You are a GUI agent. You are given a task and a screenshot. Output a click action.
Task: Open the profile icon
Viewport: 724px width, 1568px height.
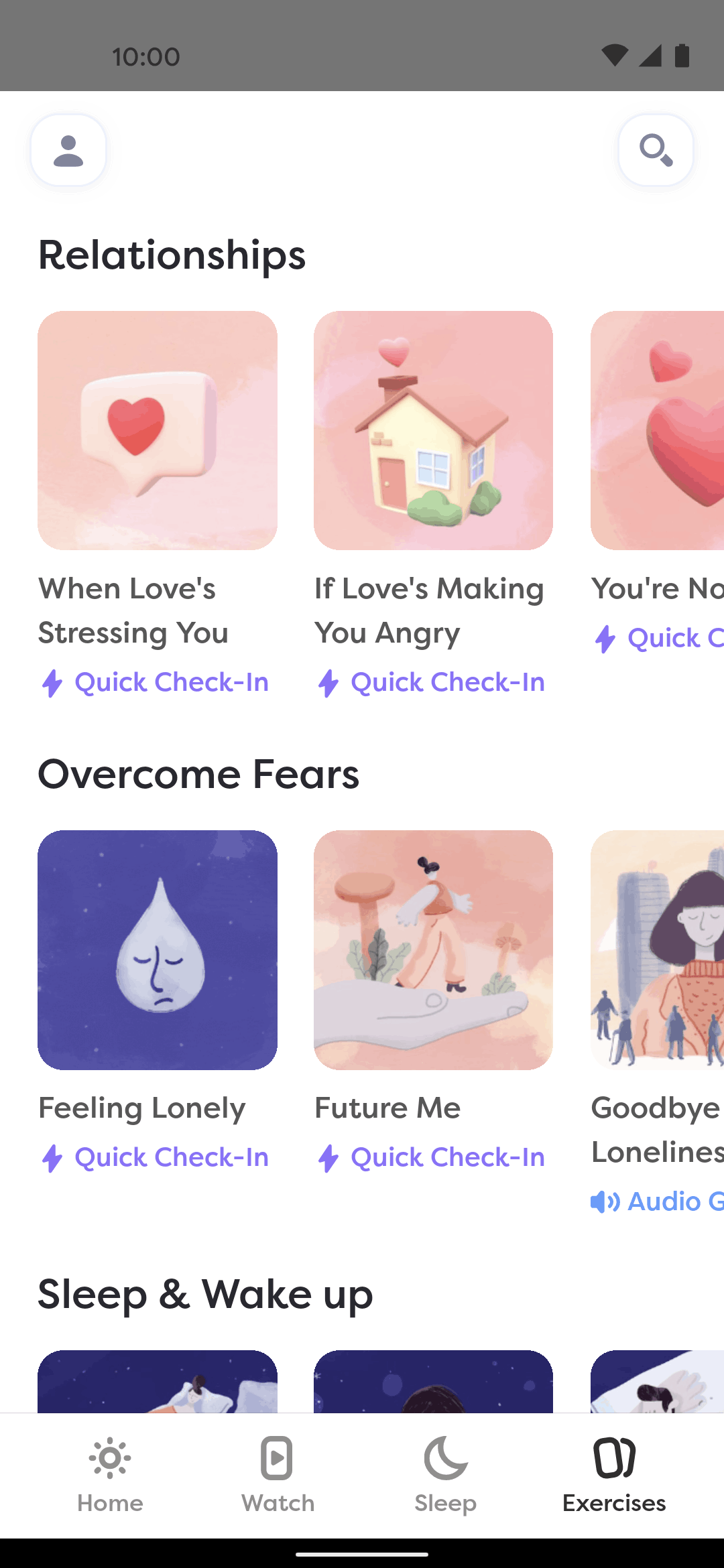[68, 150]
